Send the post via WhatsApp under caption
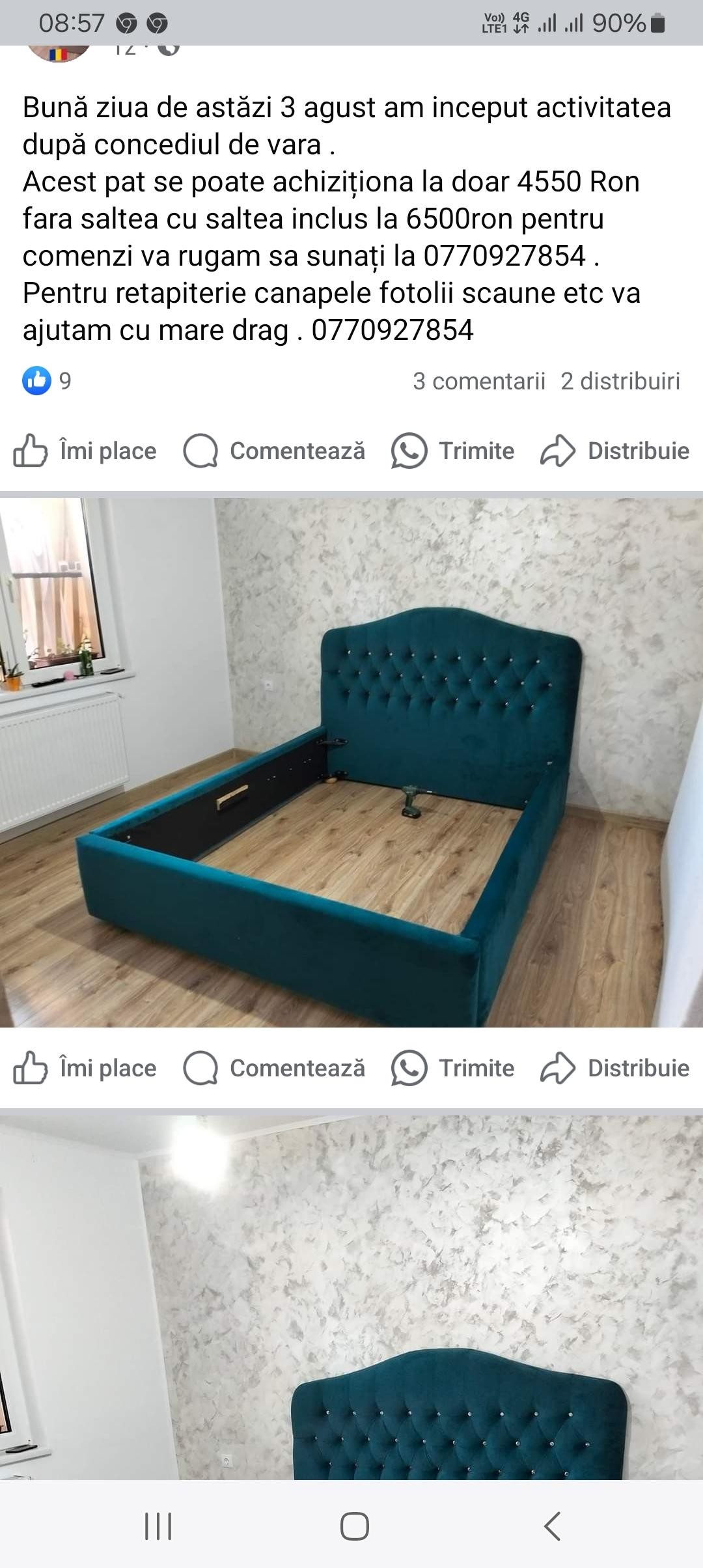The width and height of the screenshot is (703, 1568). point(453,451)
